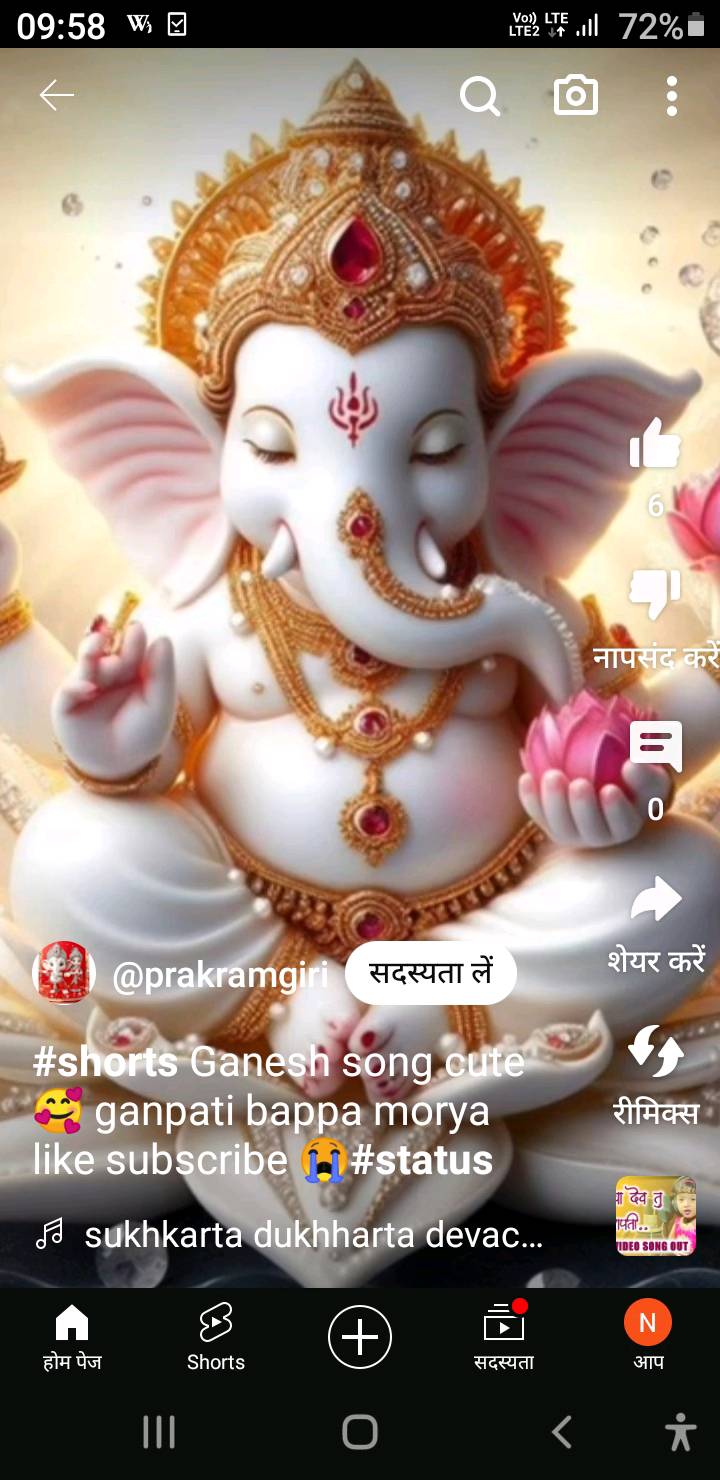Remix this short with रीमिक्स
The height and width of the screenshot is (1480, 720).
pyautogui.click(x=655, y=1050)
